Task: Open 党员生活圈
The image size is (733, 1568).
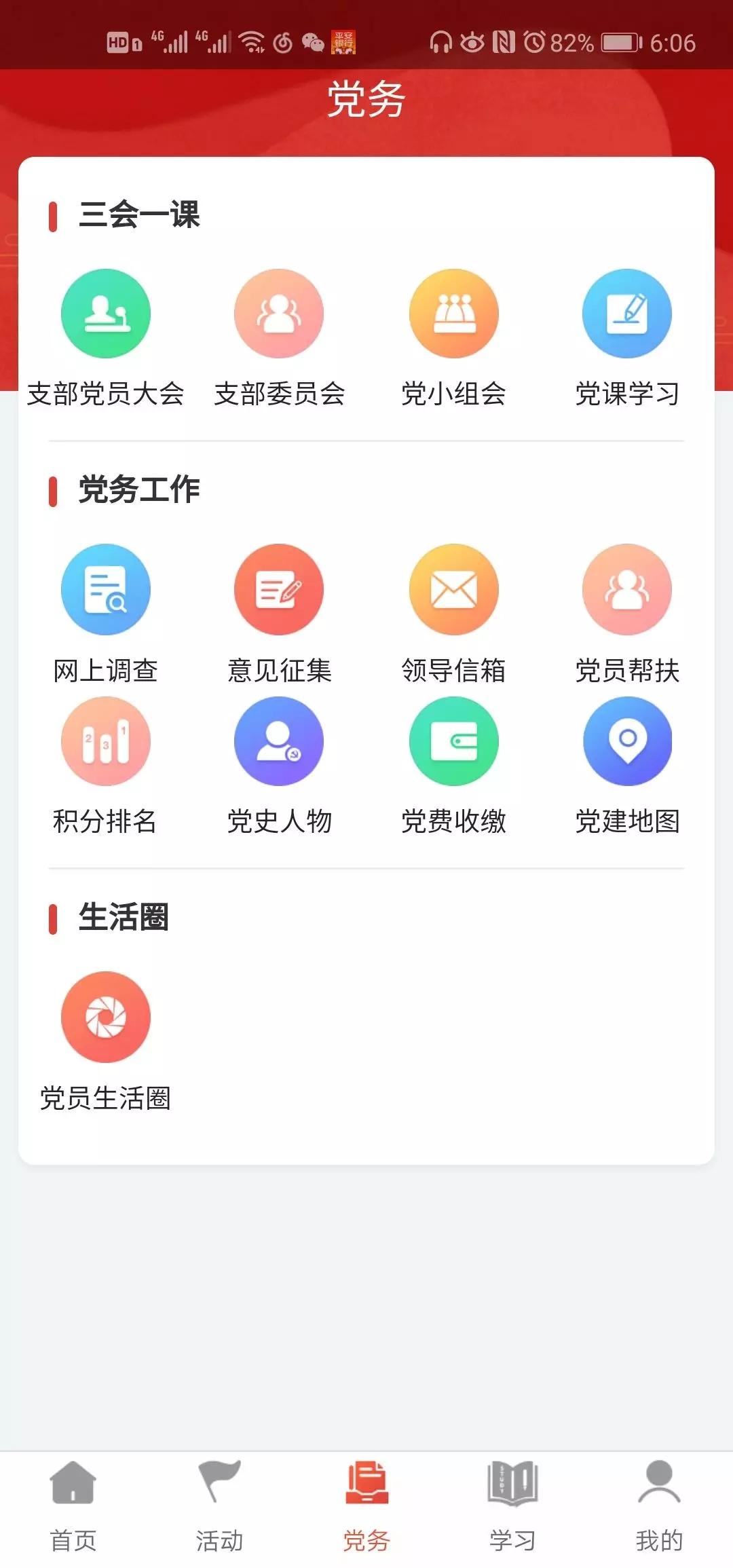Action: [105, 1017]
